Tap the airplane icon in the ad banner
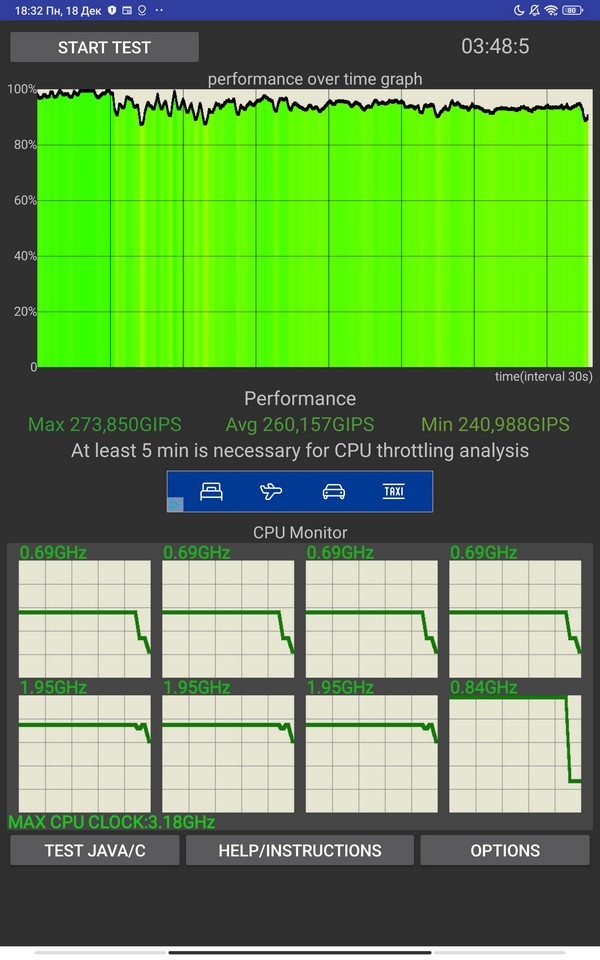 271,491
